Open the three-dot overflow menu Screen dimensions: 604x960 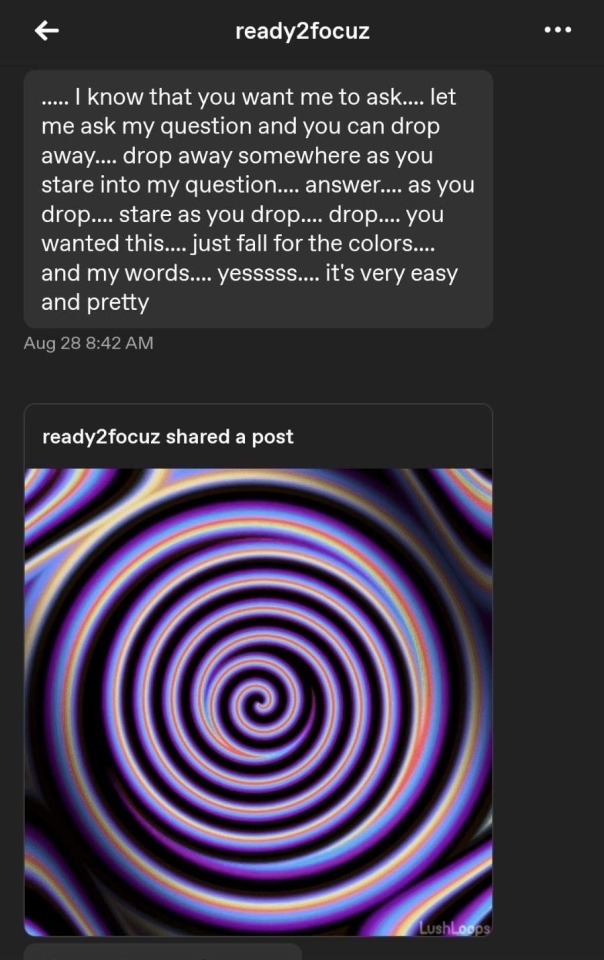558,30
